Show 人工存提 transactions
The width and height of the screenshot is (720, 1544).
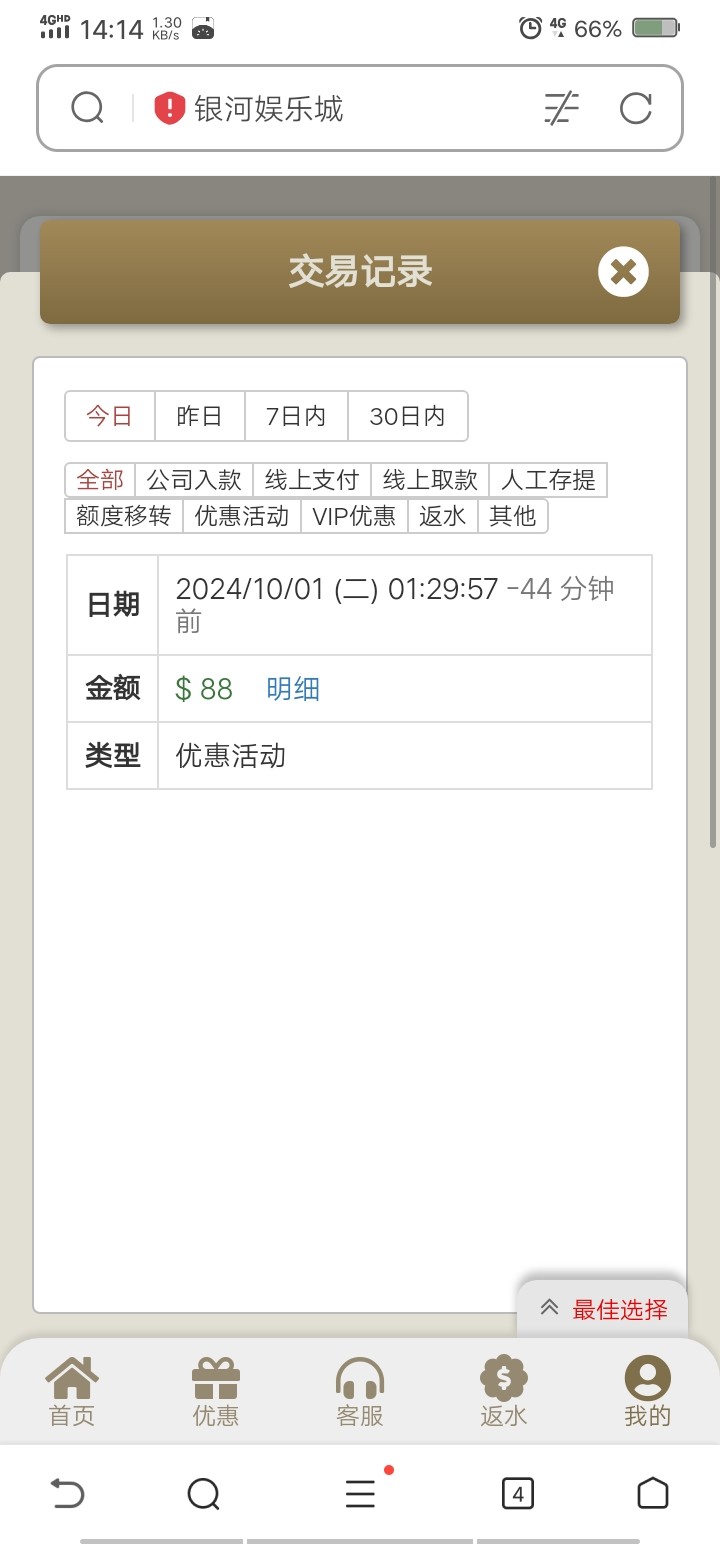pyautogui.click(x=548, y=480)
